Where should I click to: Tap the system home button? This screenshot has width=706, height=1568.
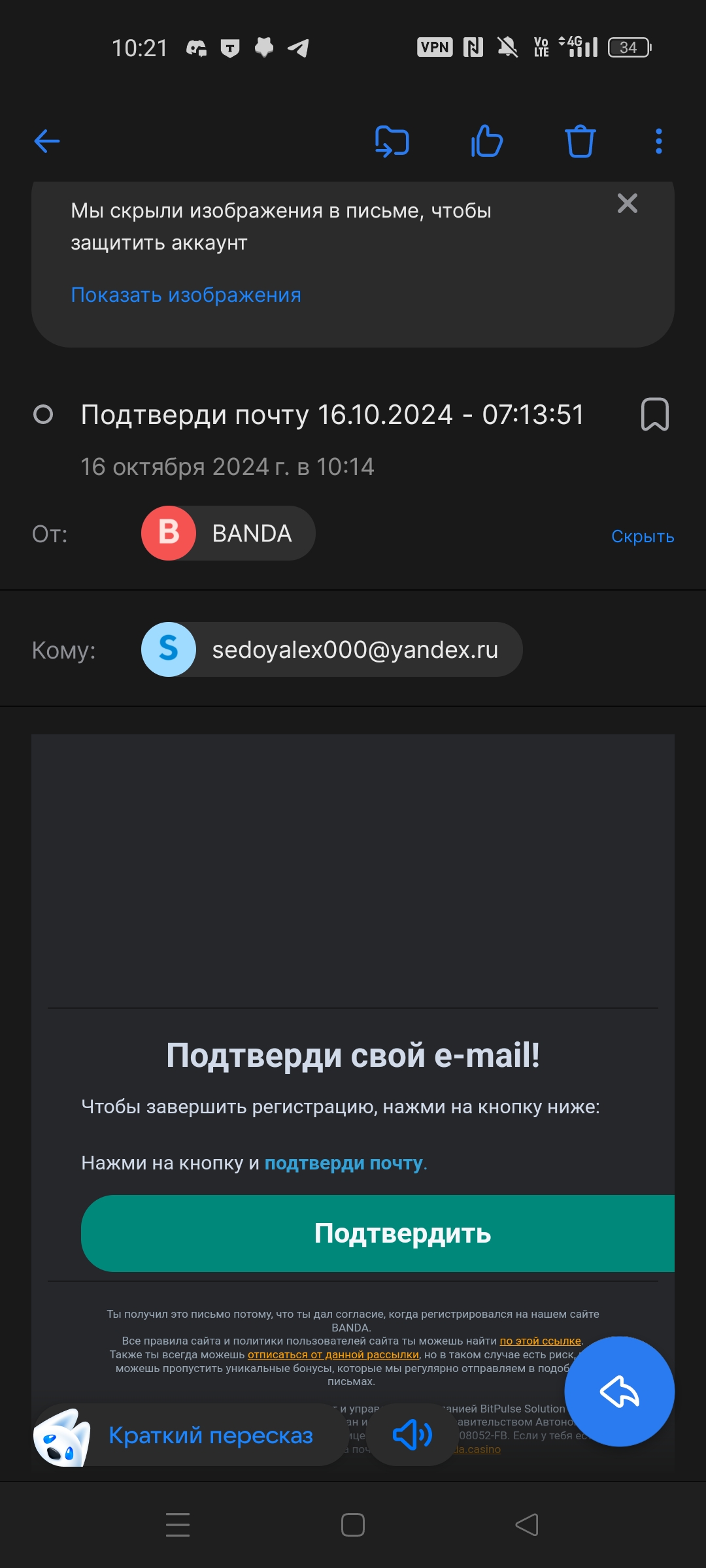click(x=353, y=1525)
